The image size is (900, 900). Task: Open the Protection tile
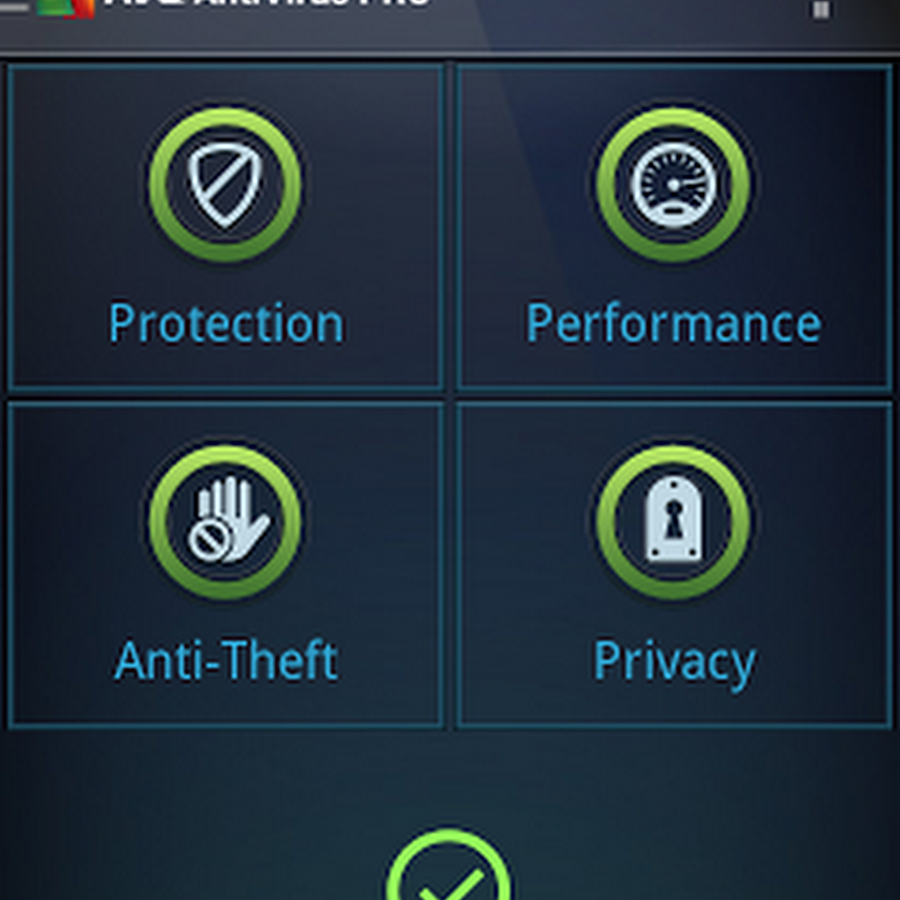tap(225, 228)
